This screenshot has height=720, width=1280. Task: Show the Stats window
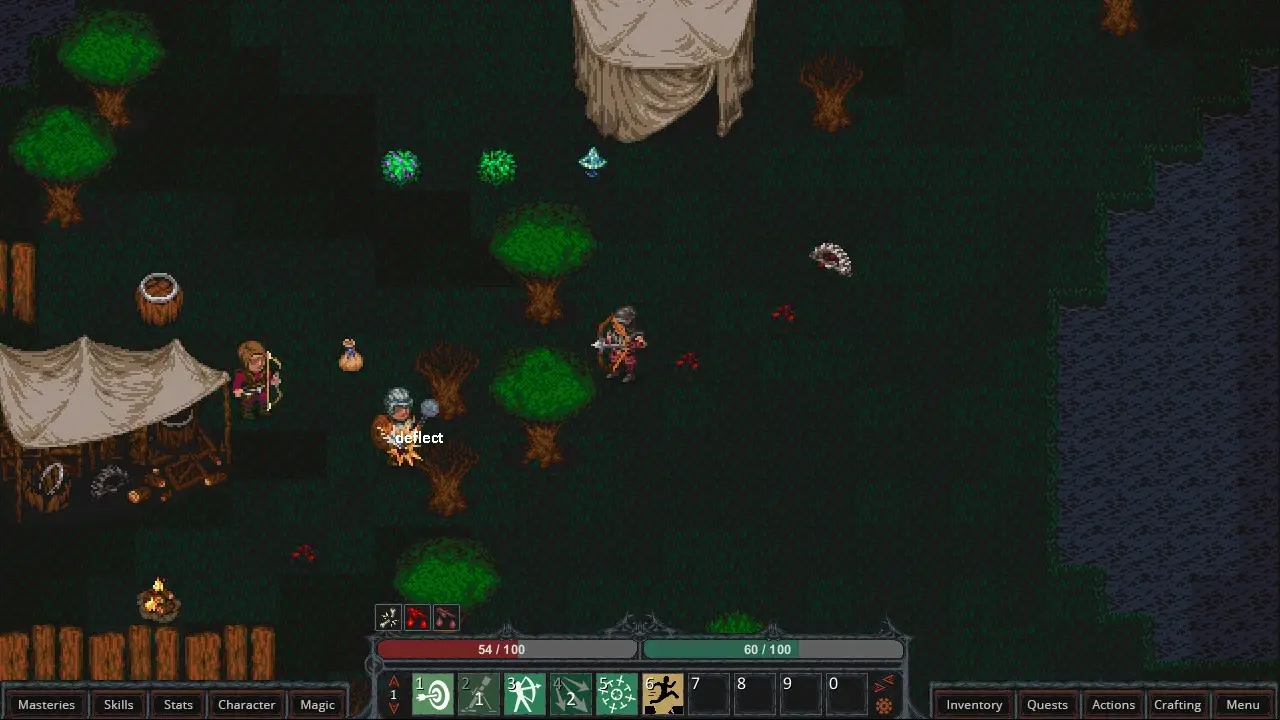(178, 704)
